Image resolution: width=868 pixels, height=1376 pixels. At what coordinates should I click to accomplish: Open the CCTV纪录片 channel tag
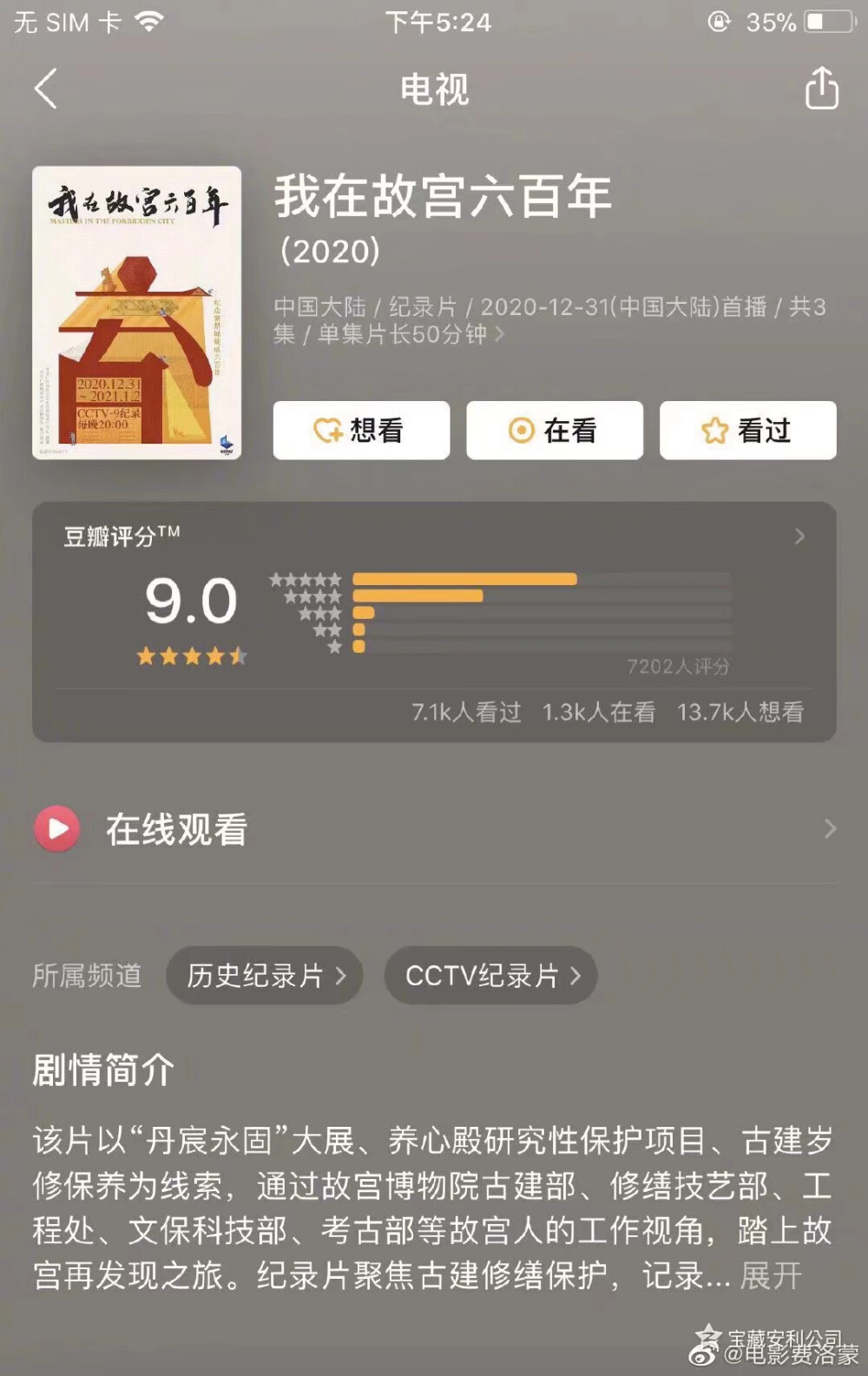[490, 976]
